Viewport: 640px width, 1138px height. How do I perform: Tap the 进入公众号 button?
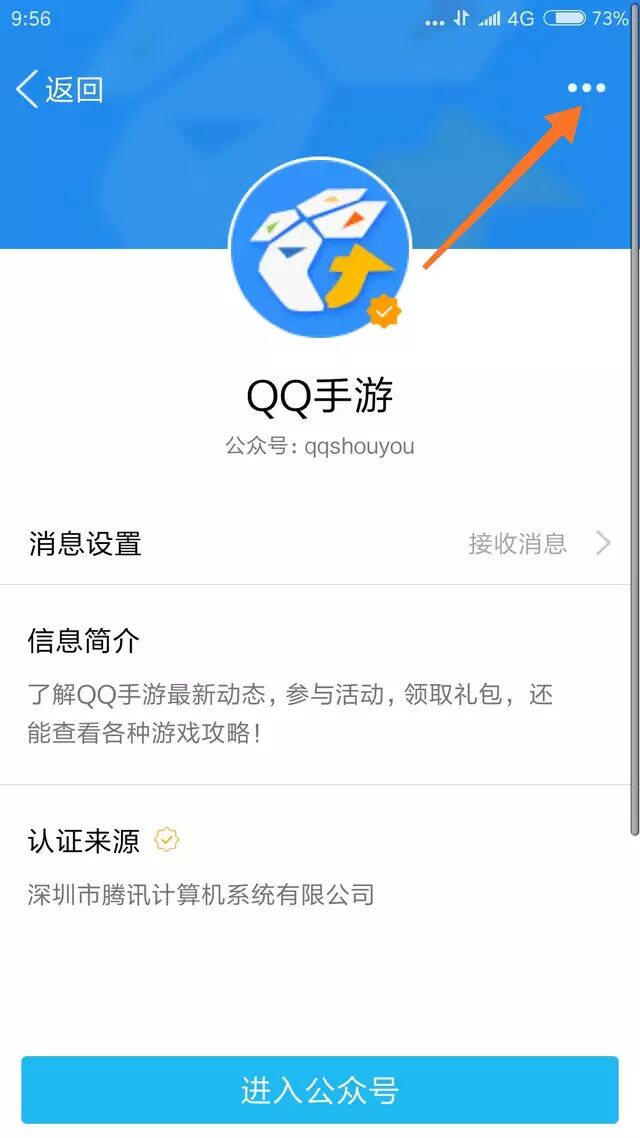(x=320, y=1089)
